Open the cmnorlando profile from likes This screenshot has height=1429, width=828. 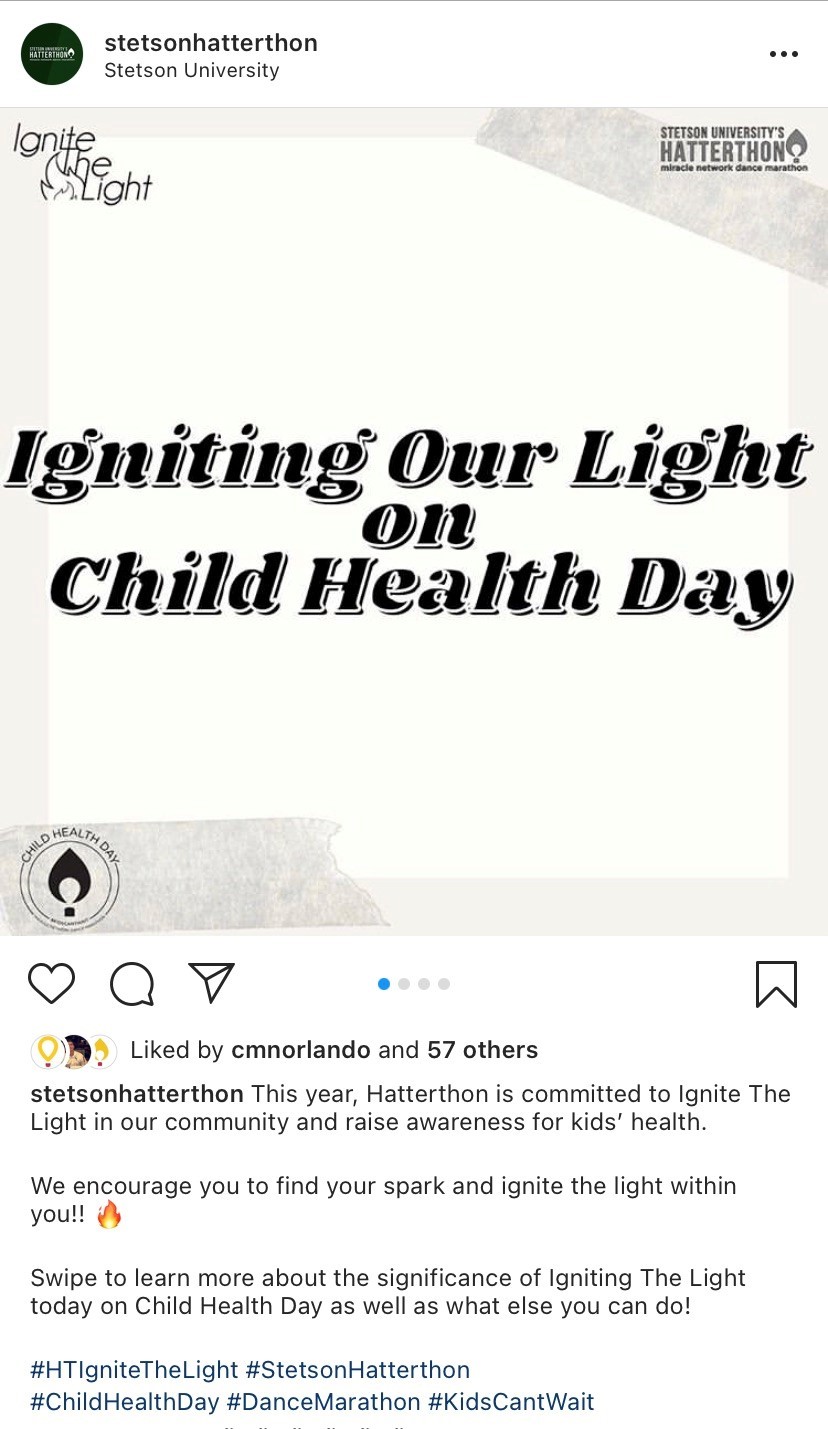(x=301, y=1050)
